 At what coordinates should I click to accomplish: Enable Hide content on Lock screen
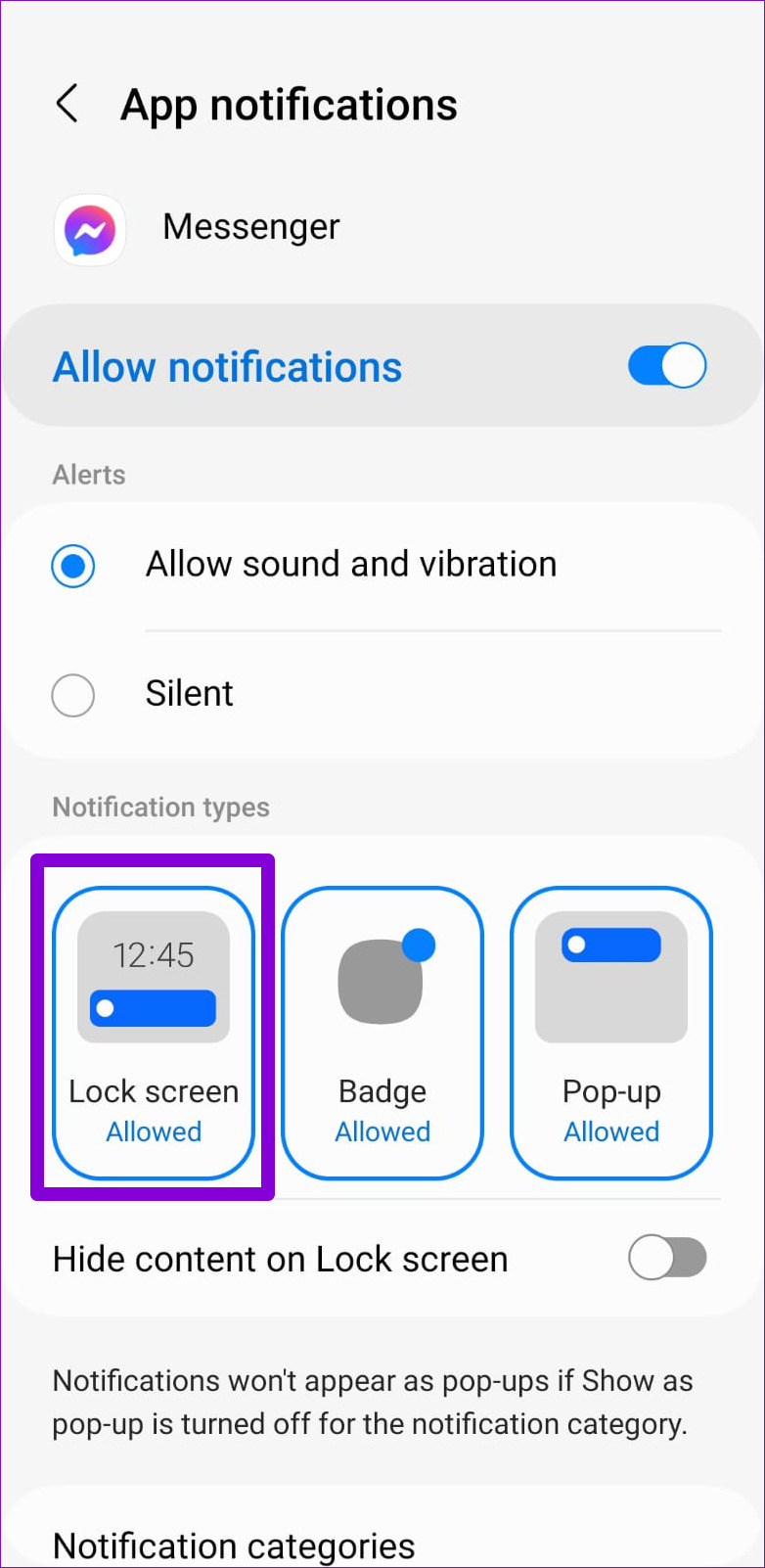pos(667,1258)
